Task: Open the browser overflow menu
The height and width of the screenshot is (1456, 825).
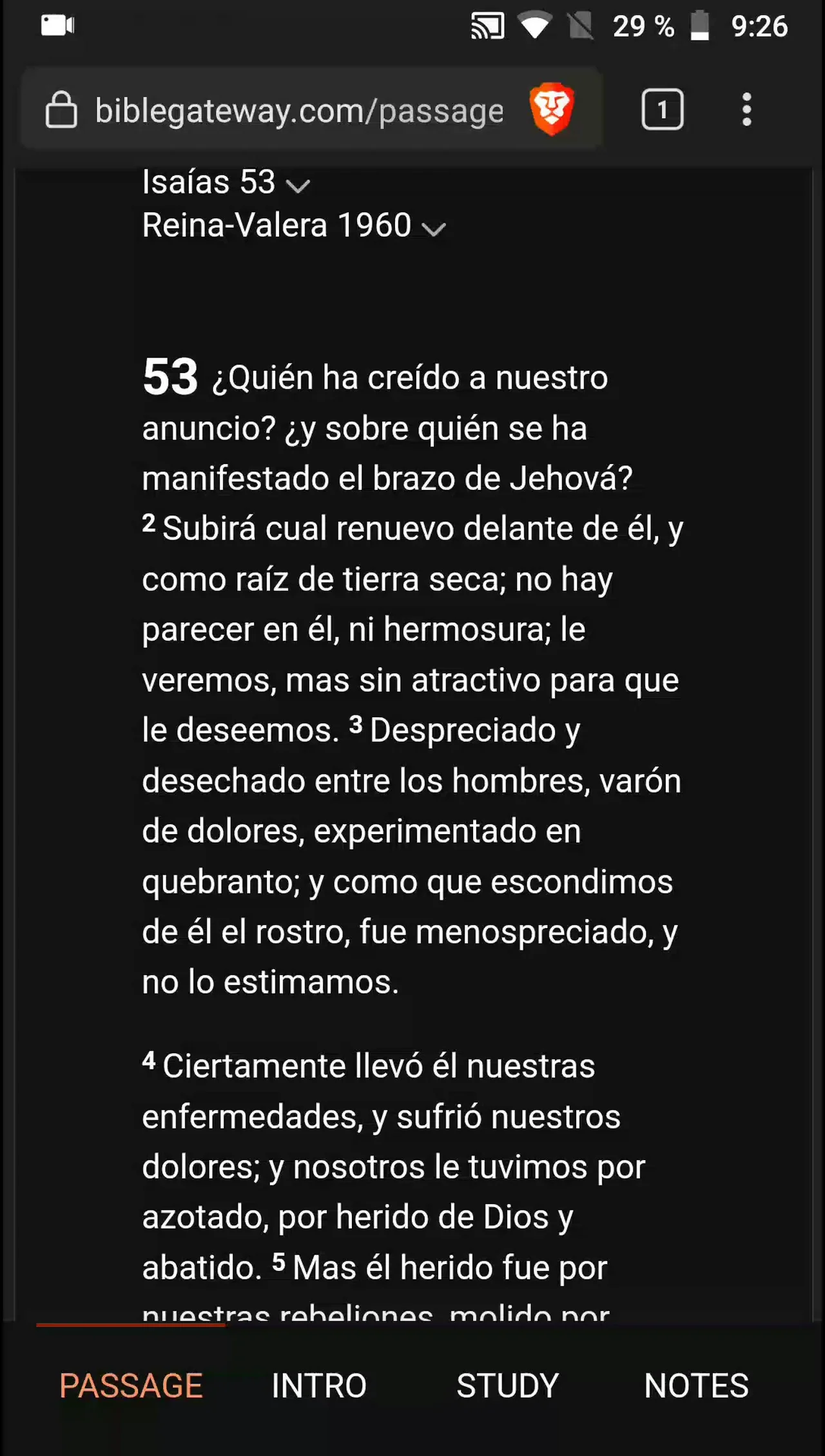Action: click(746, 110)
